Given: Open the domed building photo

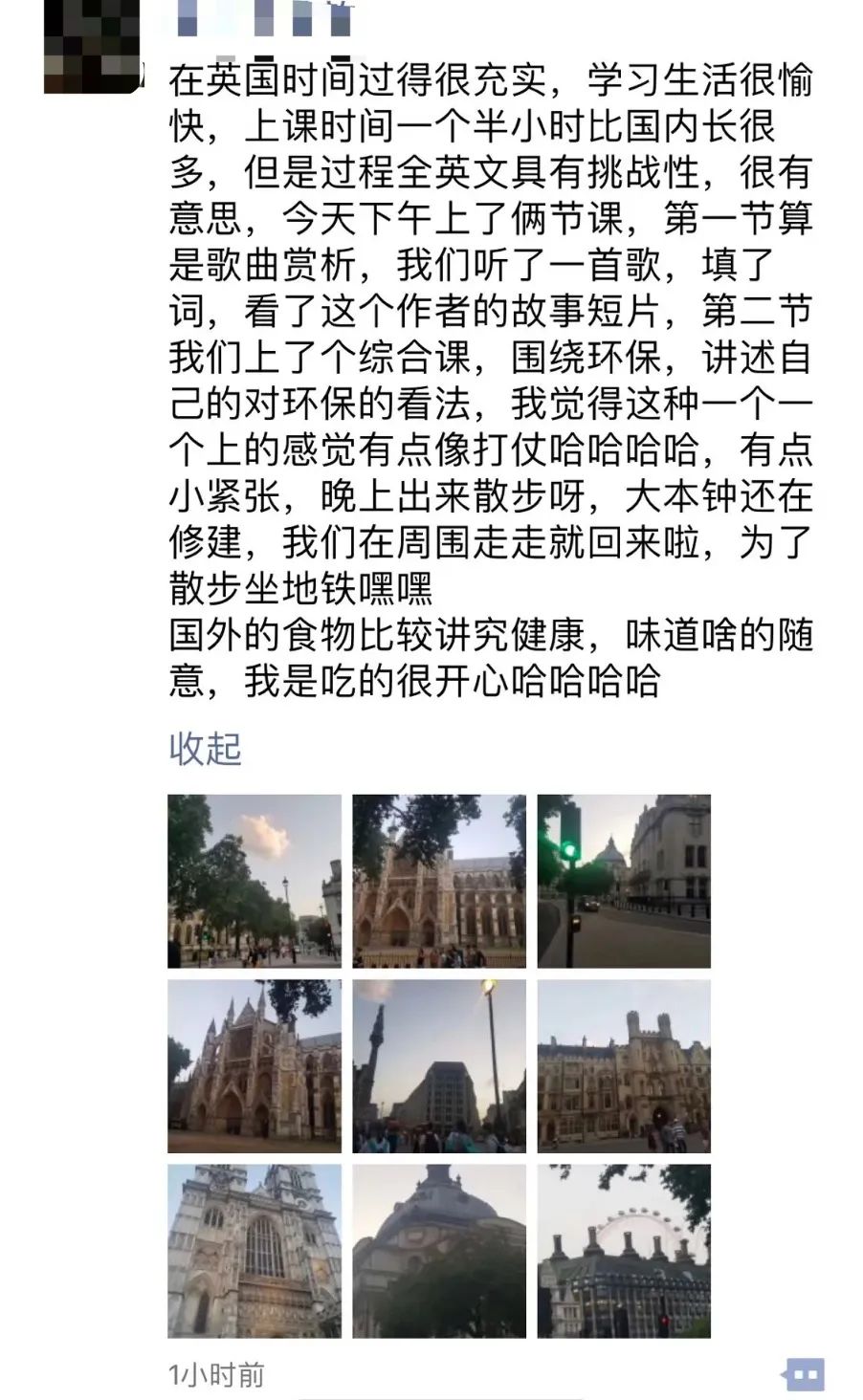Looking at the screenshot, I should (x=439, y=1251).
